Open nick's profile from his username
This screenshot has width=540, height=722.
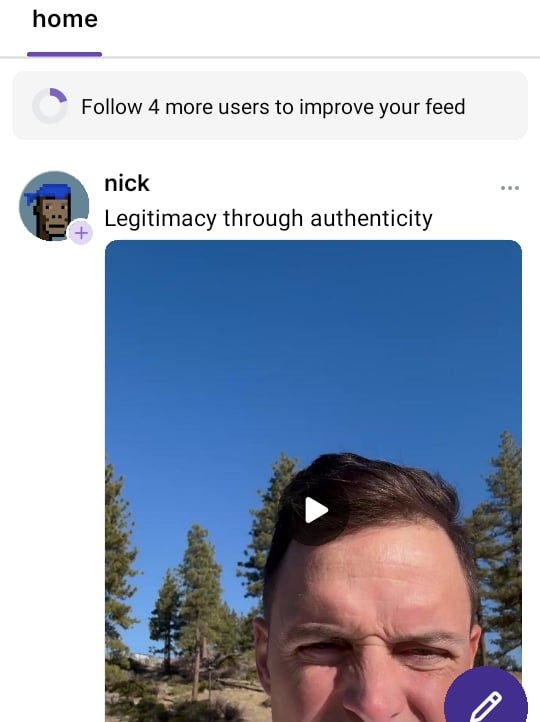point(127,183)
